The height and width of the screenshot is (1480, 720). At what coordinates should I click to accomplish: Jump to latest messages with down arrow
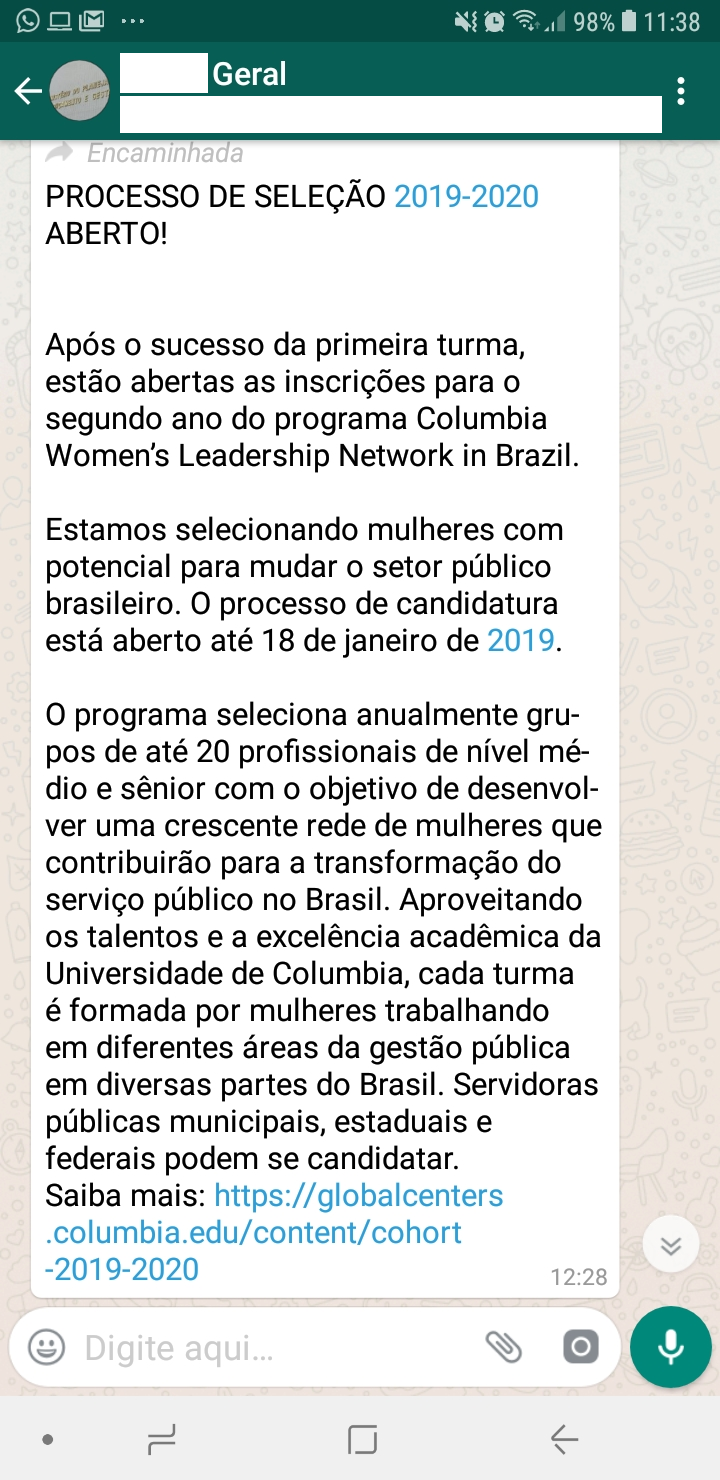click(x=671, y=1245)
